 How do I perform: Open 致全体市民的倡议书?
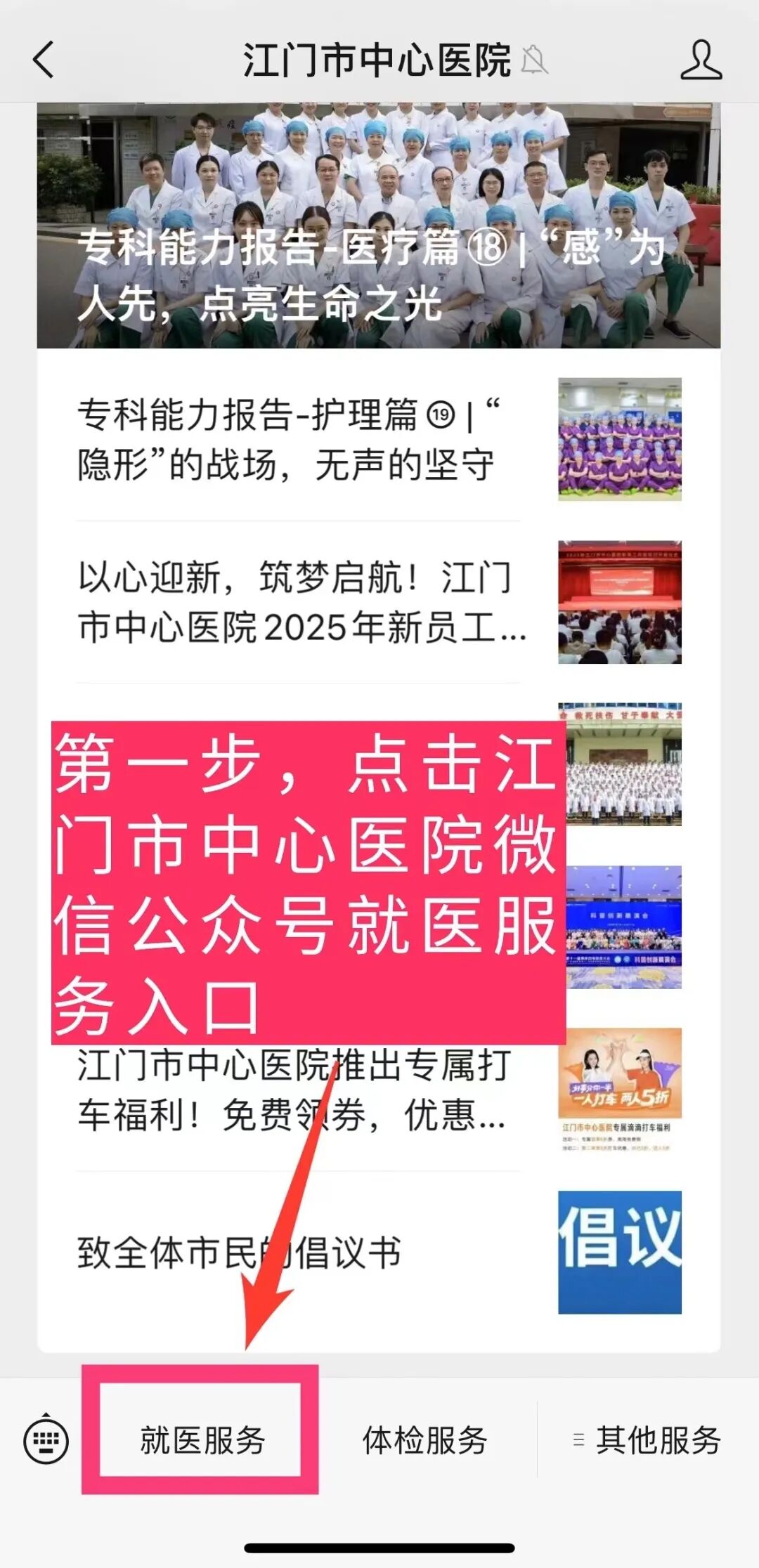click(x=240, y=1253)
